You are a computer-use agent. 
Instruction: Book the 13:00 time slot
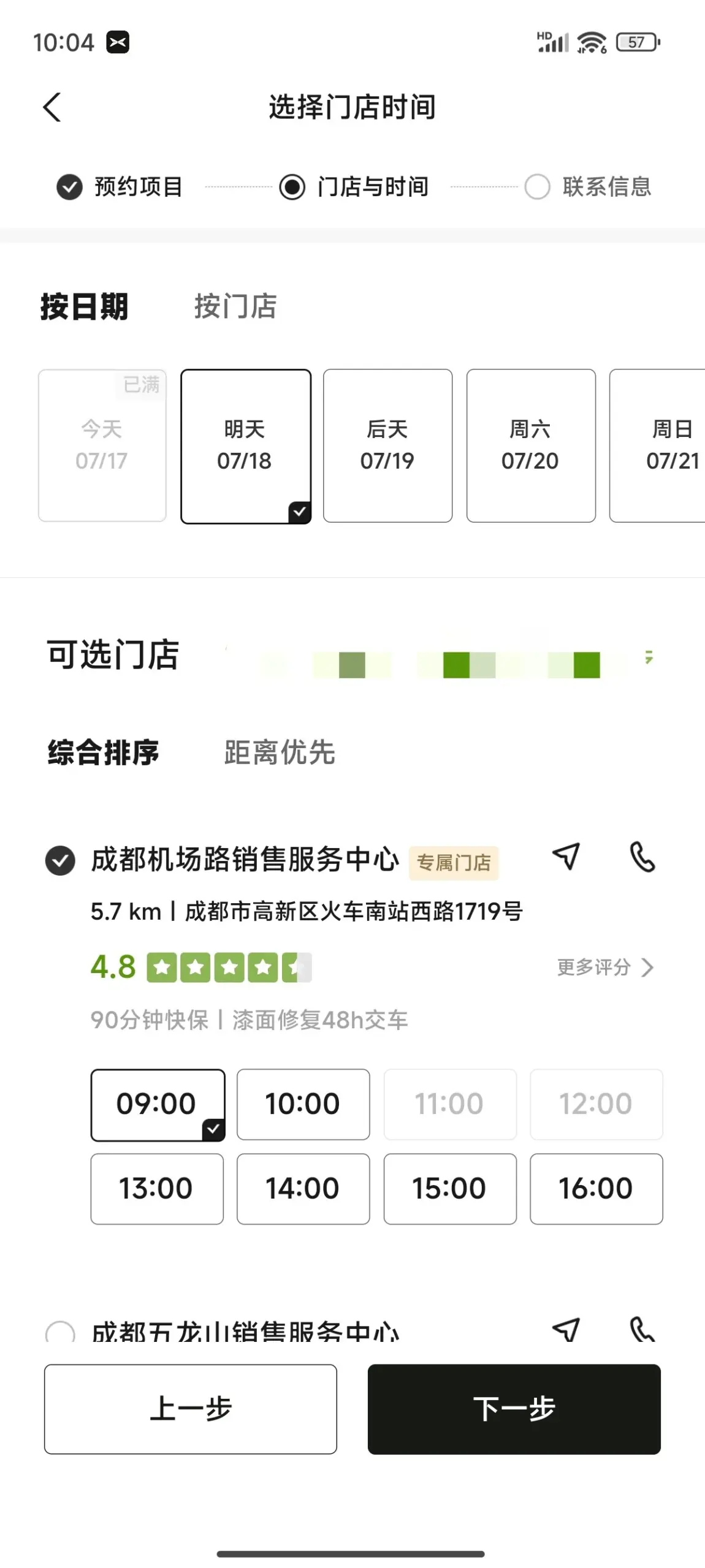pos(157,1189)
